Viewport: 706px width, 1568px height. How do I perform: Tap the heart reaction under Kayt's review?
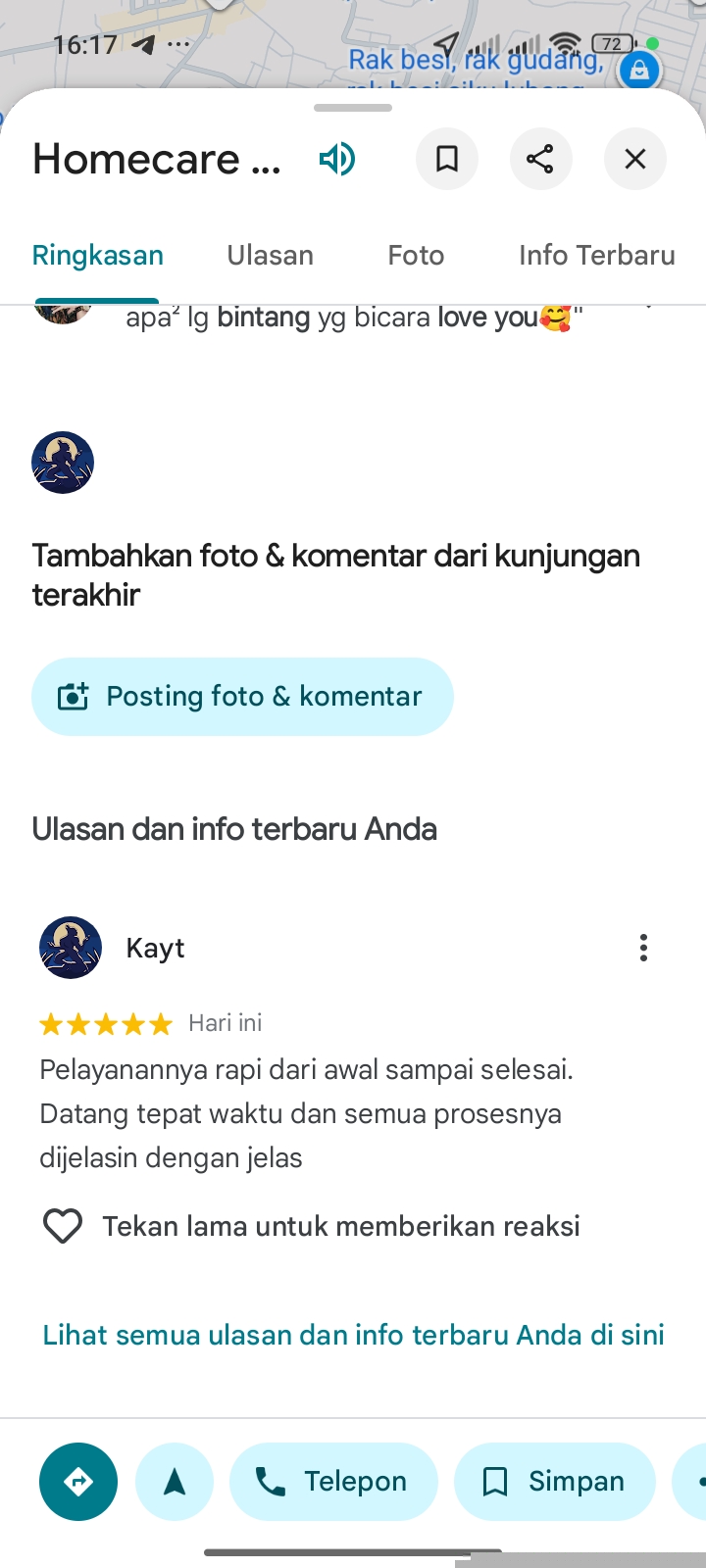pos(63,1226)
